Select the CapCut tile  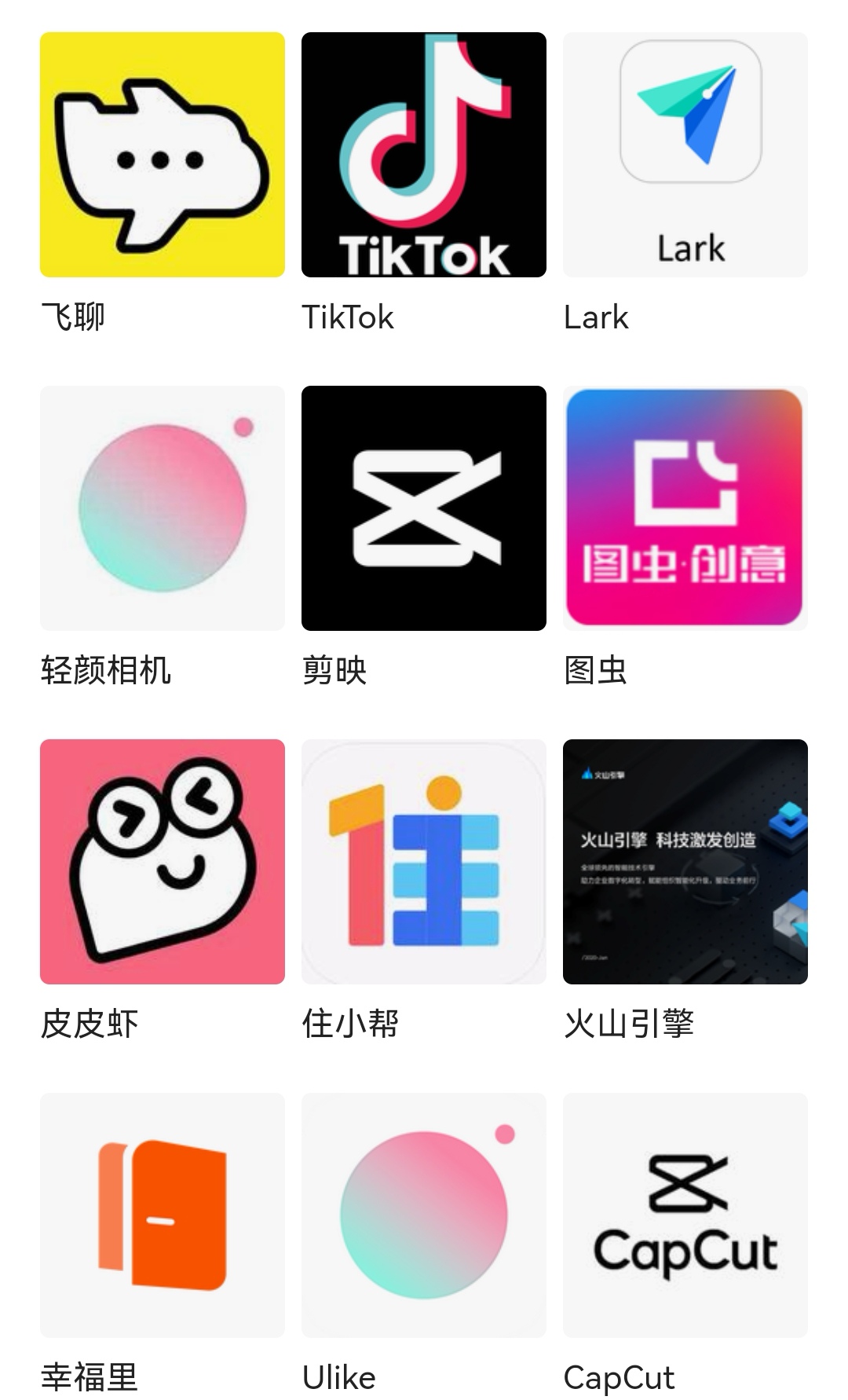tap(685, 1215)
